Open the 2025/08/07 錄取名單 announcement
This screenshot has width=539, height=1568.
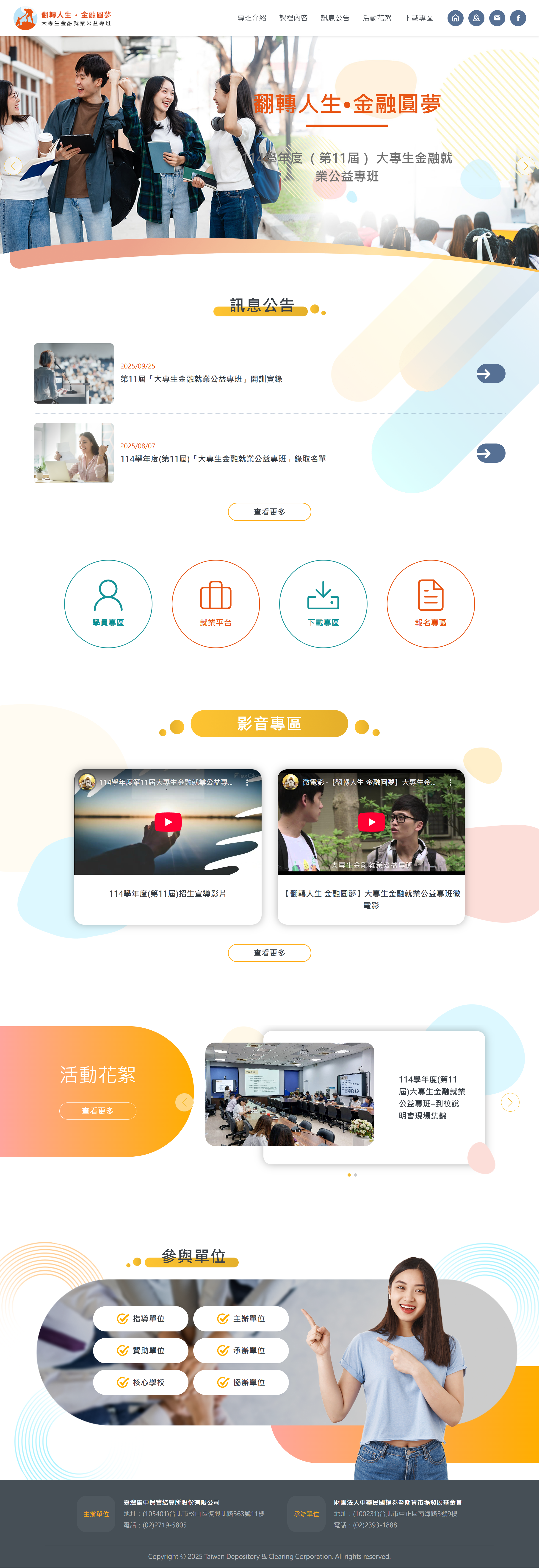[x=223, y=459]
